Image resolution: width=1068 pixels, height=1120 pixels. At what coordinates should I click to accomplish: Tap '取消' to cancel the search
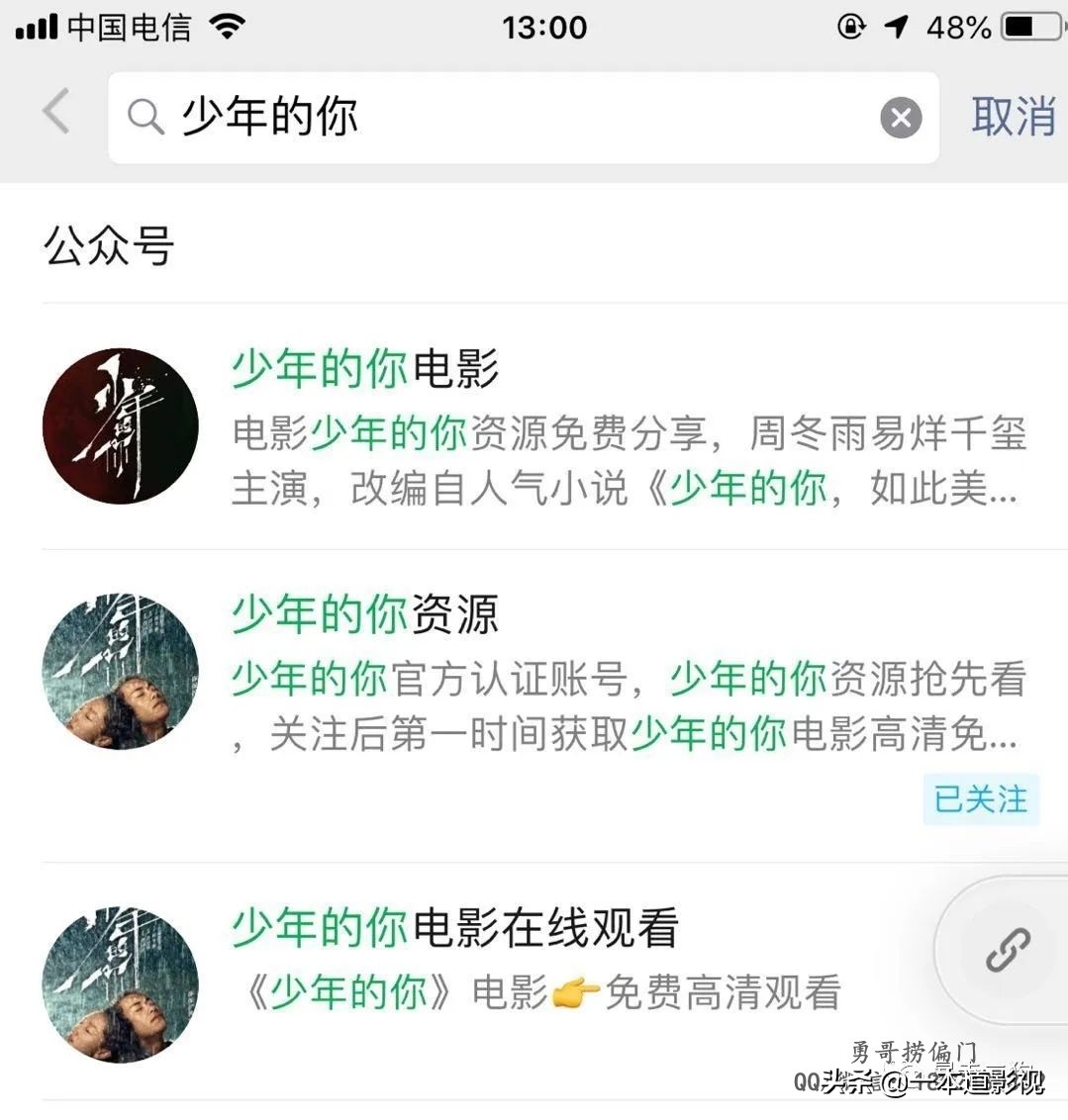click(1013, 118)
